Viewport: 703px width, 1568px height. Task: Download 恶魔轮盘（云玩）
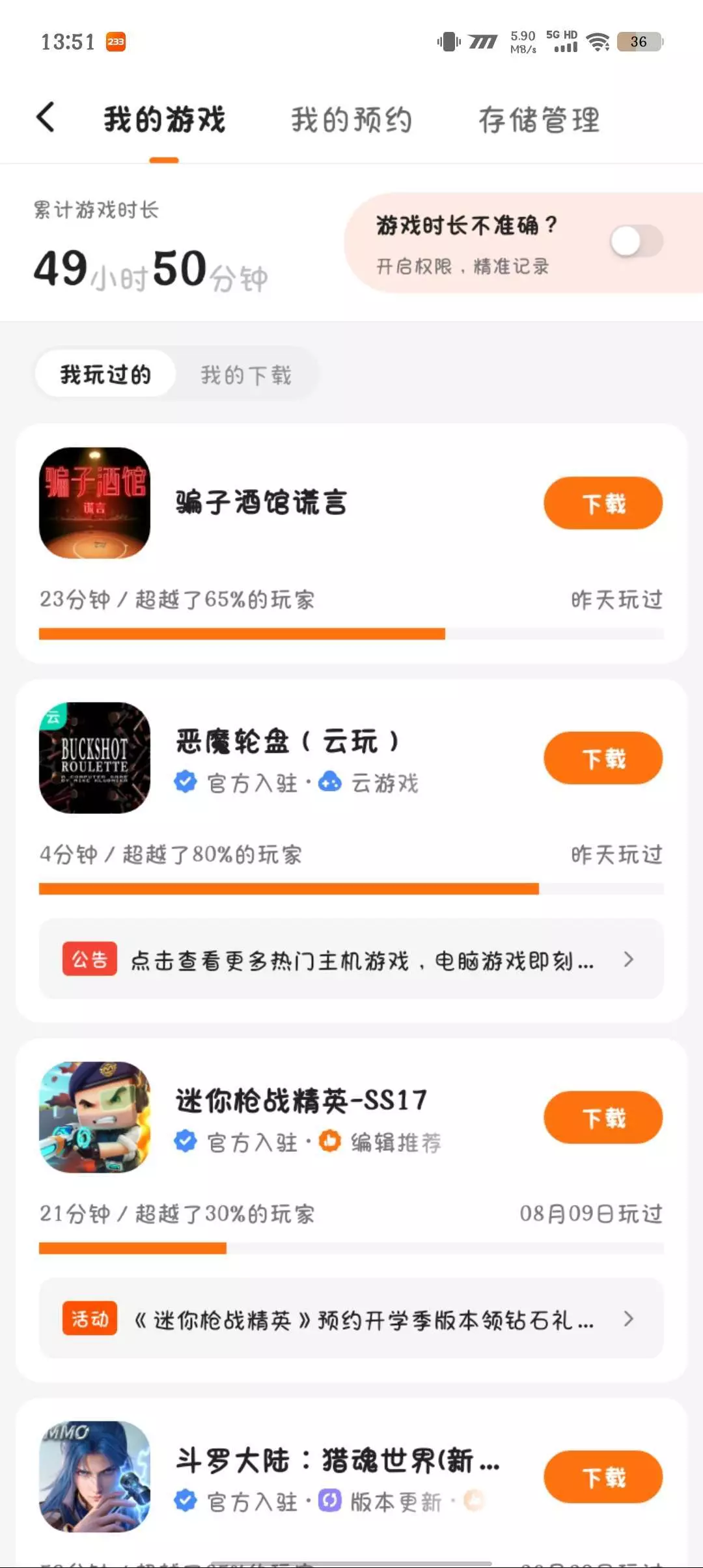[x=603, y=758]
